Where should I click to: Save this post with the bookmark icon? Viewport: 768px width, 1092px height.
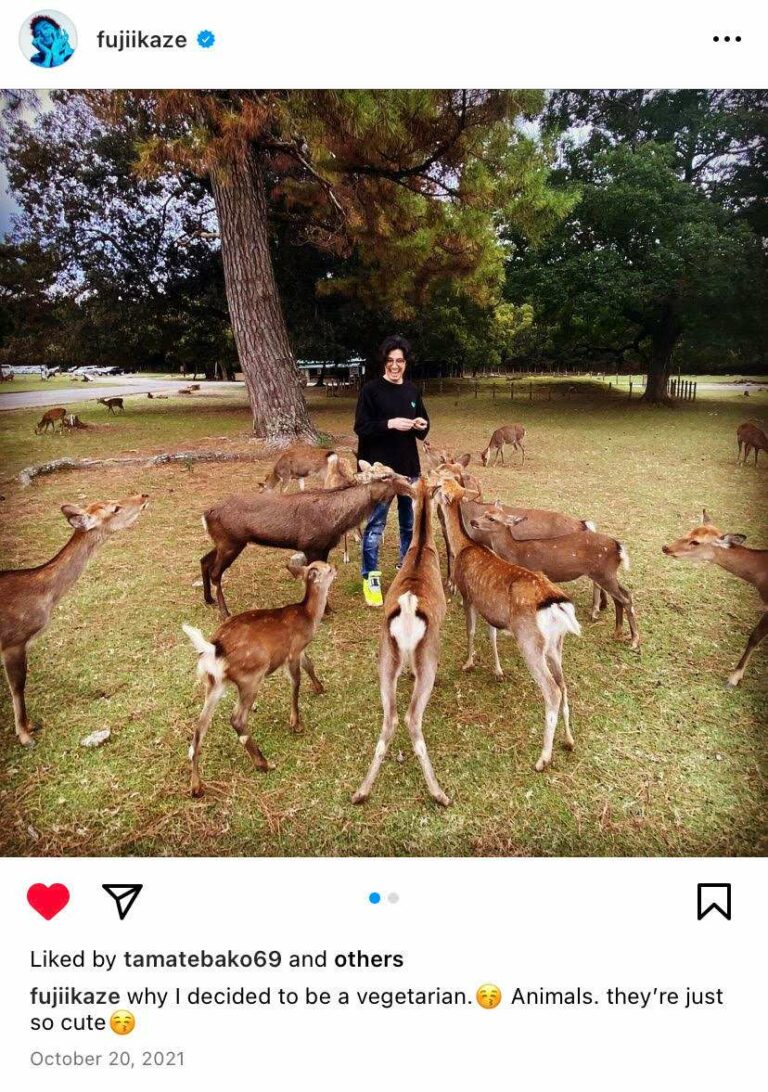coord(713,901)
